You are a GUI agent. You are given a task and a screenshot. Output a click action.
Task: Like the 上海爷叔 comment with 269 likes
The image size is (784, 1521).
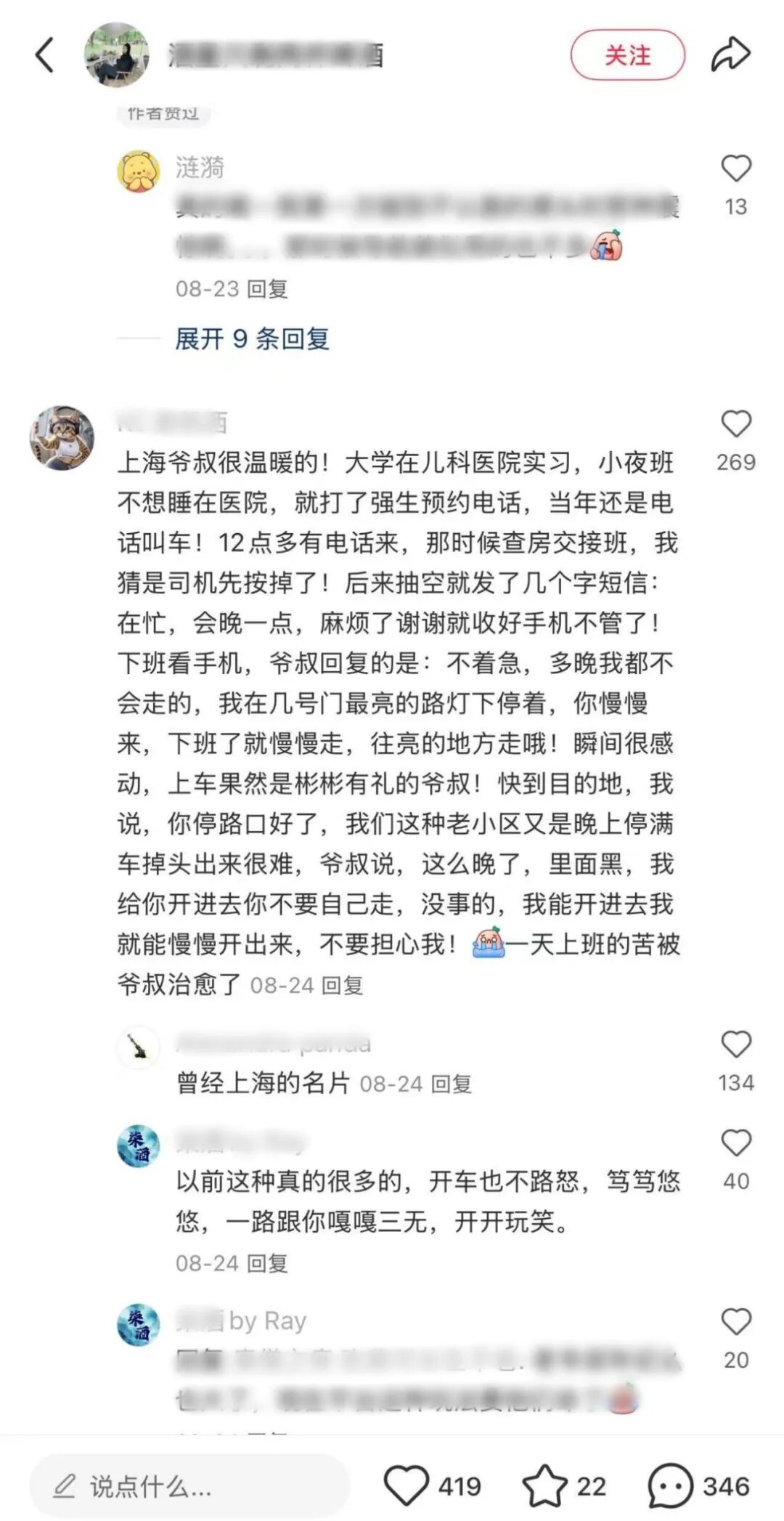coord(735,424)
